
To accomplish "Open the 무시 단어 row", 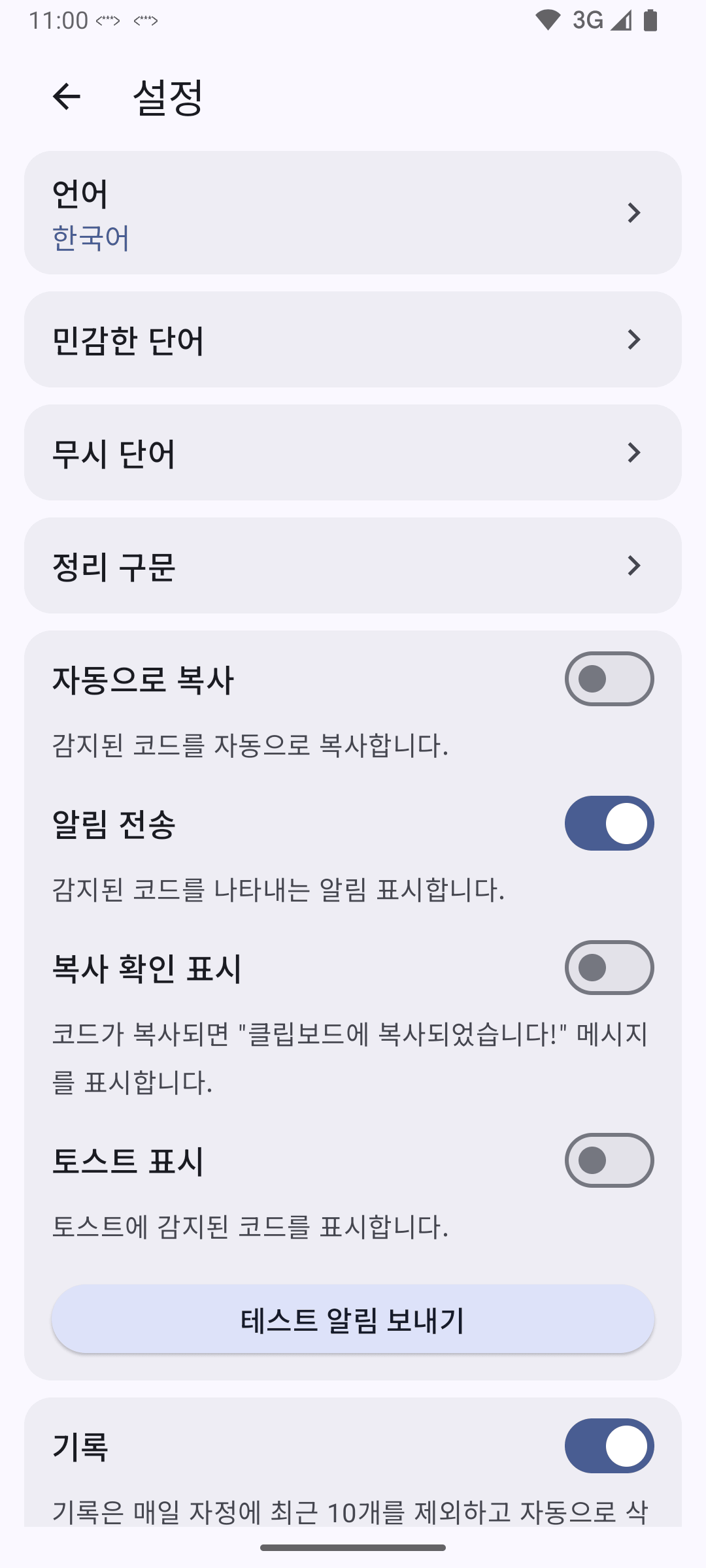I will coord(353,453).
